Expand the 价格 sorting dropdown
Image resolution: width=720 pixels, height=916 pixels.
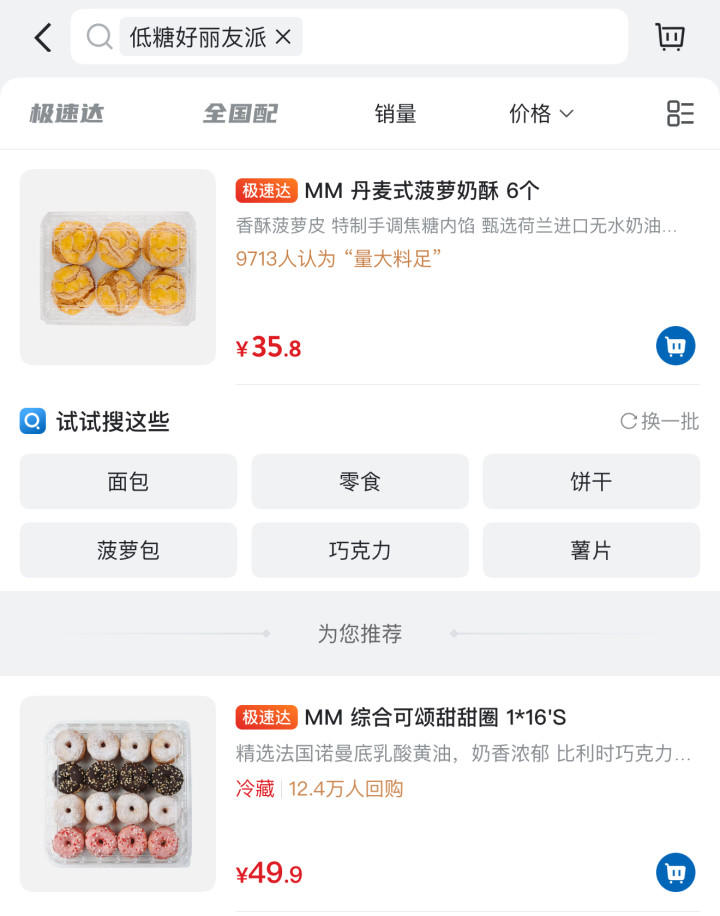[x=541, y=114]
